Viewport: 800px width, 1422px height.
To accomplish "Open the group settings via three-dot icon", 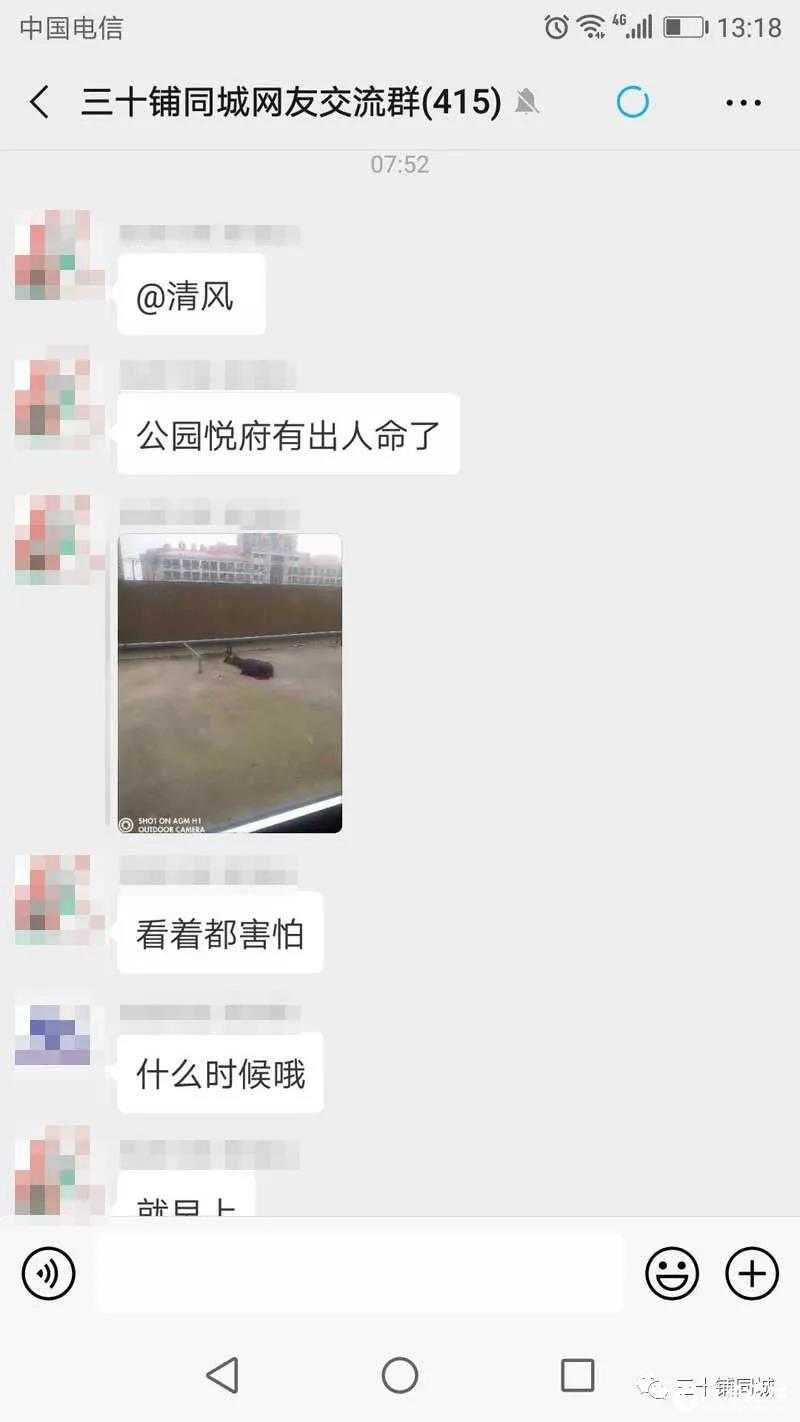I will point(742,101).
